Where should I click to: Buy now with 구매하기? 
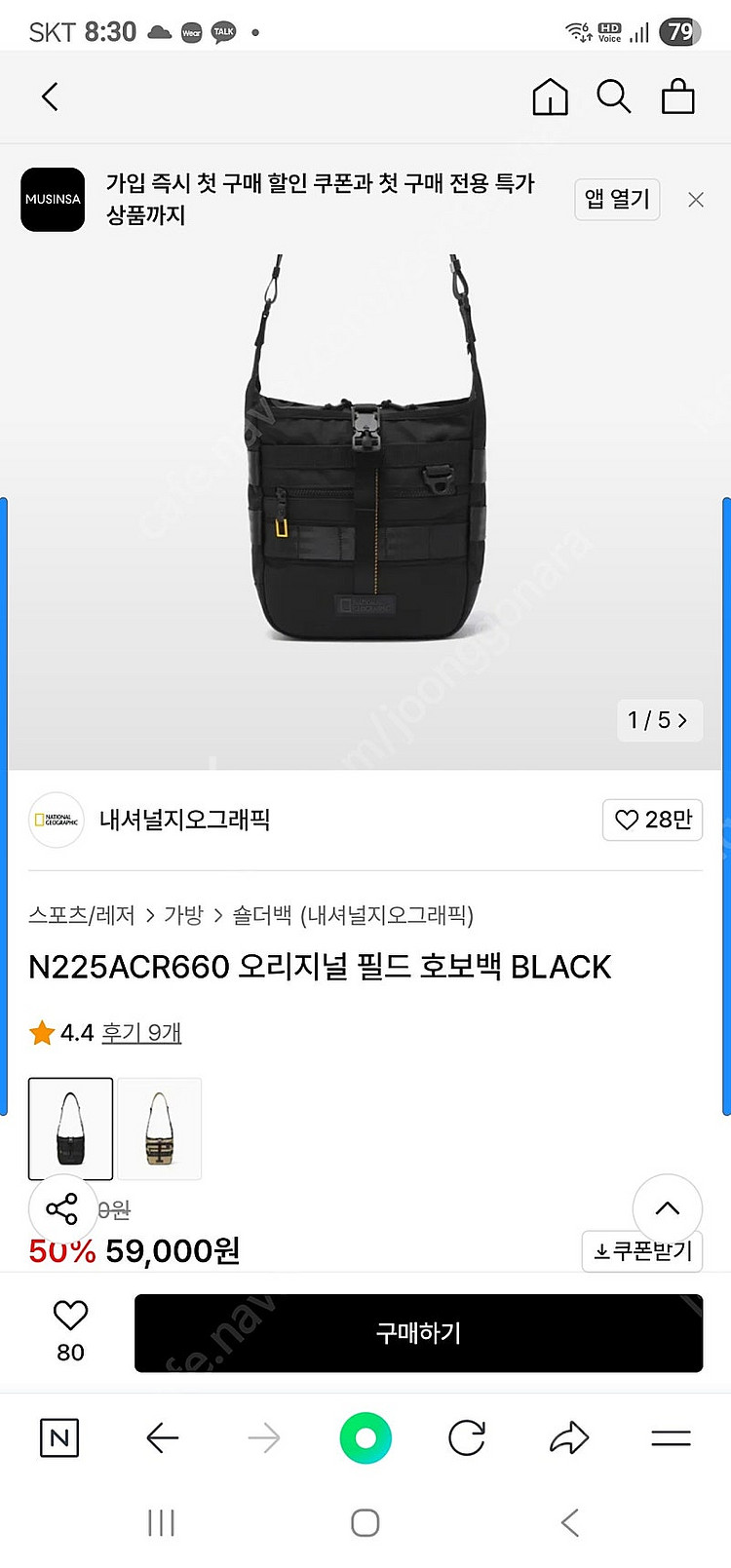click(418, 1332)
